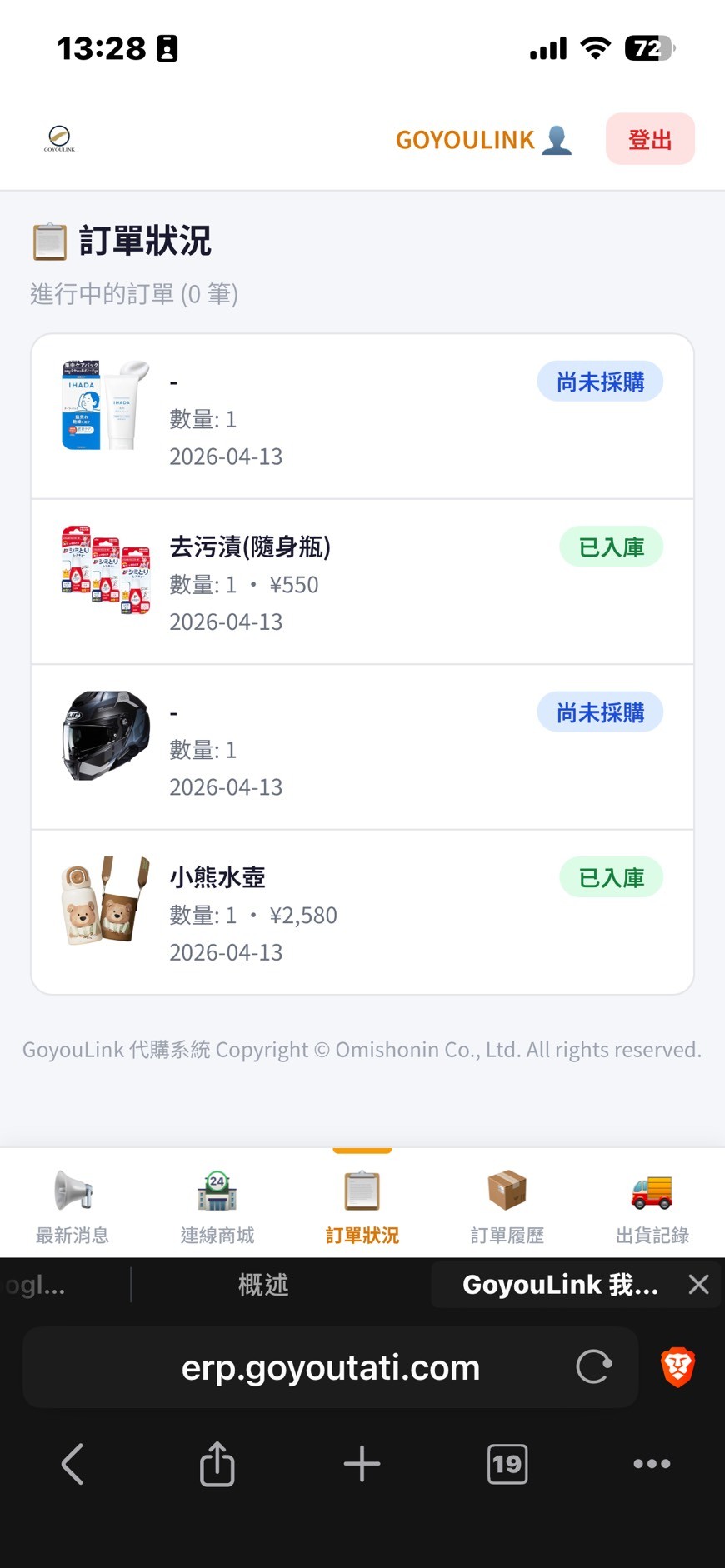Select the 訂單狀況 tab
This screenshot has height=1568, width=725.
coord(362,1205)
